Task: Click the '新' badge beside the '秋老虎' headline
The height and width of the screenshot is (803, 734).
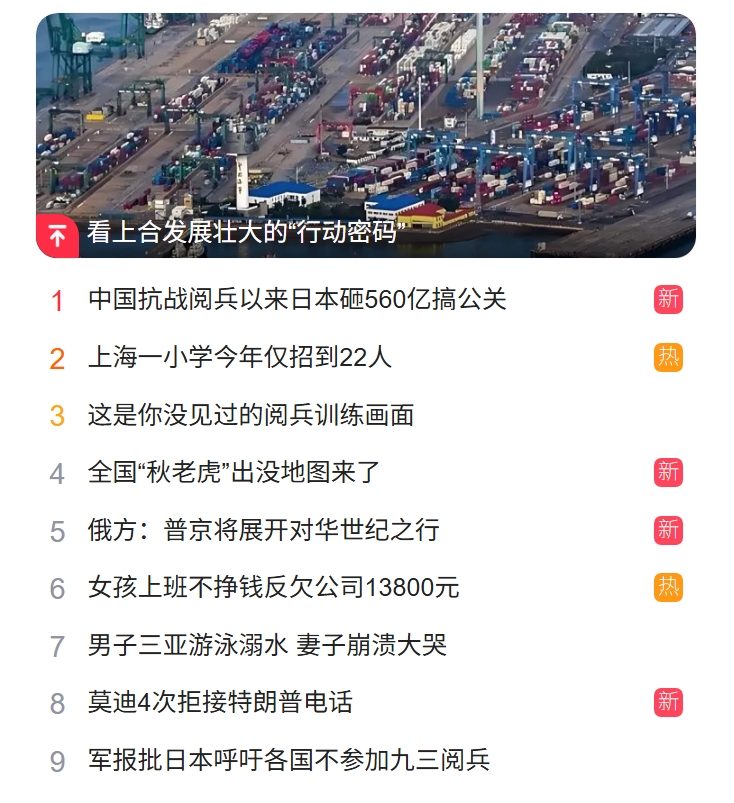Action: (x=668, y=468)
